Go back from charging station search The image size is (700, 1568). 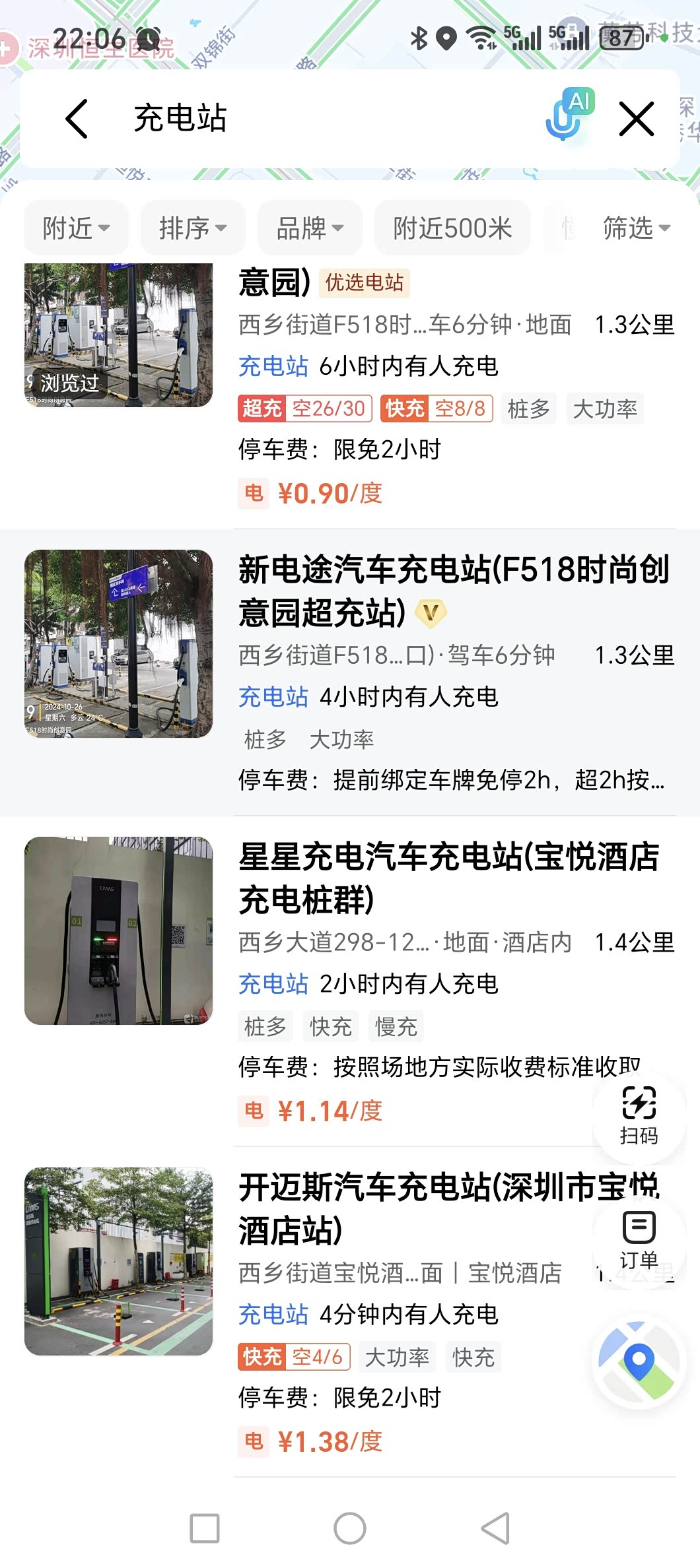[x=77, y=119]
